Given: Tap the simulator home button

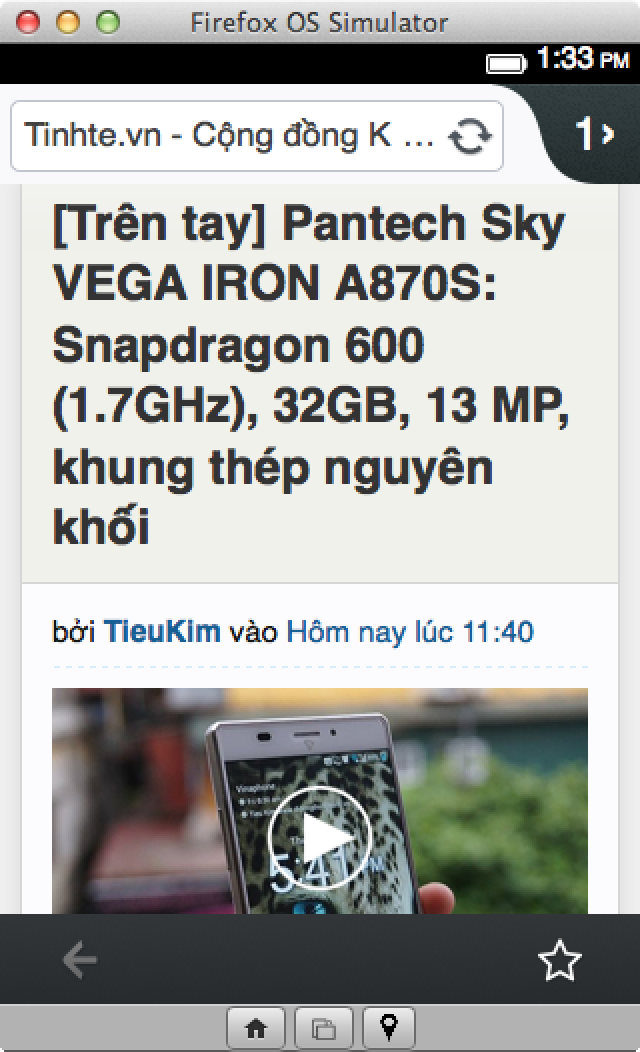Looking at the screenshot, I should (256, 1027).
